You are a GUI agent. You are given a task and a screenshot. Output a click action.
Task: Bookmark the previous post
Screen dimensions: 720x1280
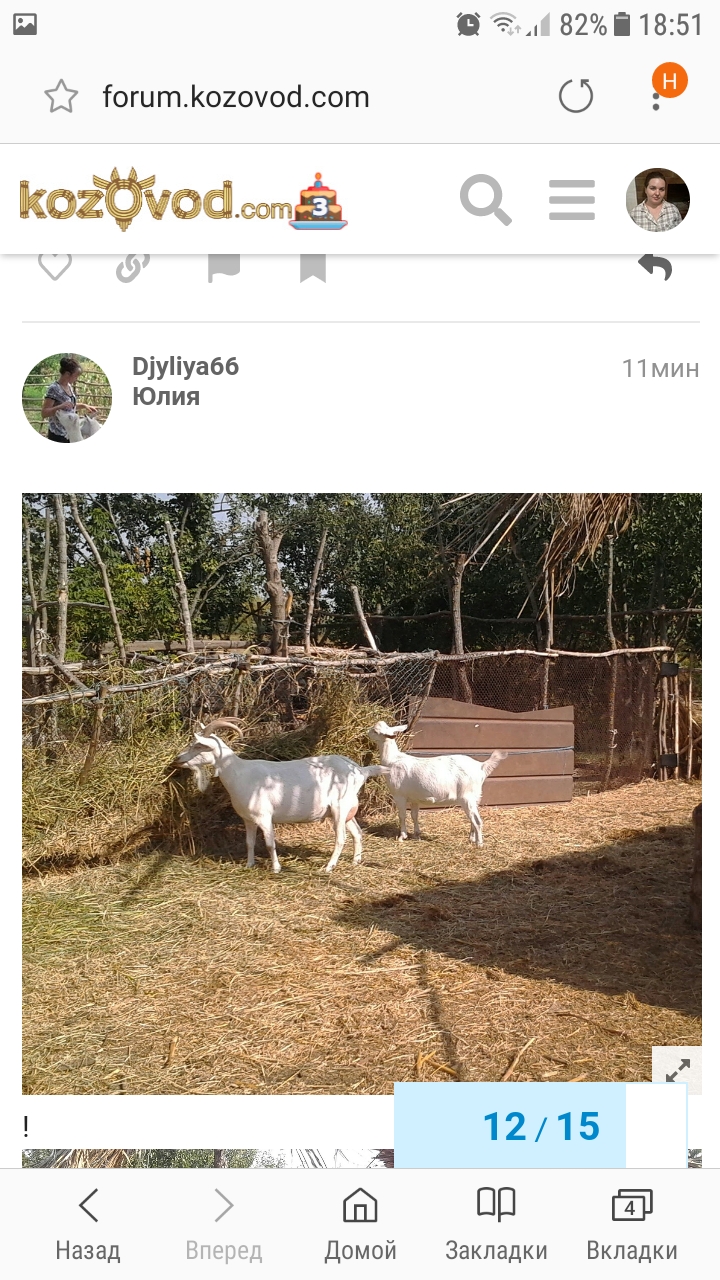coord(313,267)
